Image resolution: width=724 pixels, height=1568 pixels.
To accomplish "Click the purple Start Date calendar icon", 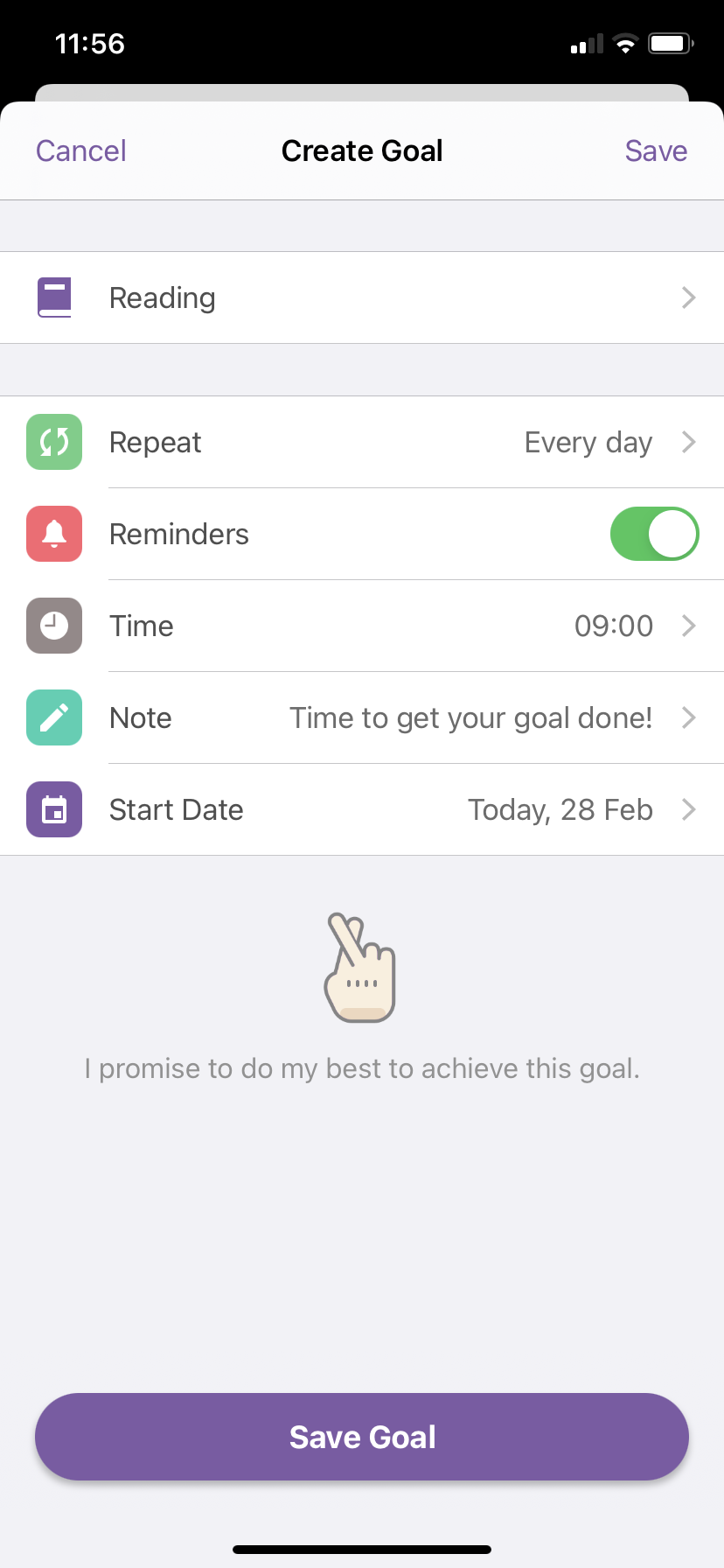I will click(x=54, y=809).
